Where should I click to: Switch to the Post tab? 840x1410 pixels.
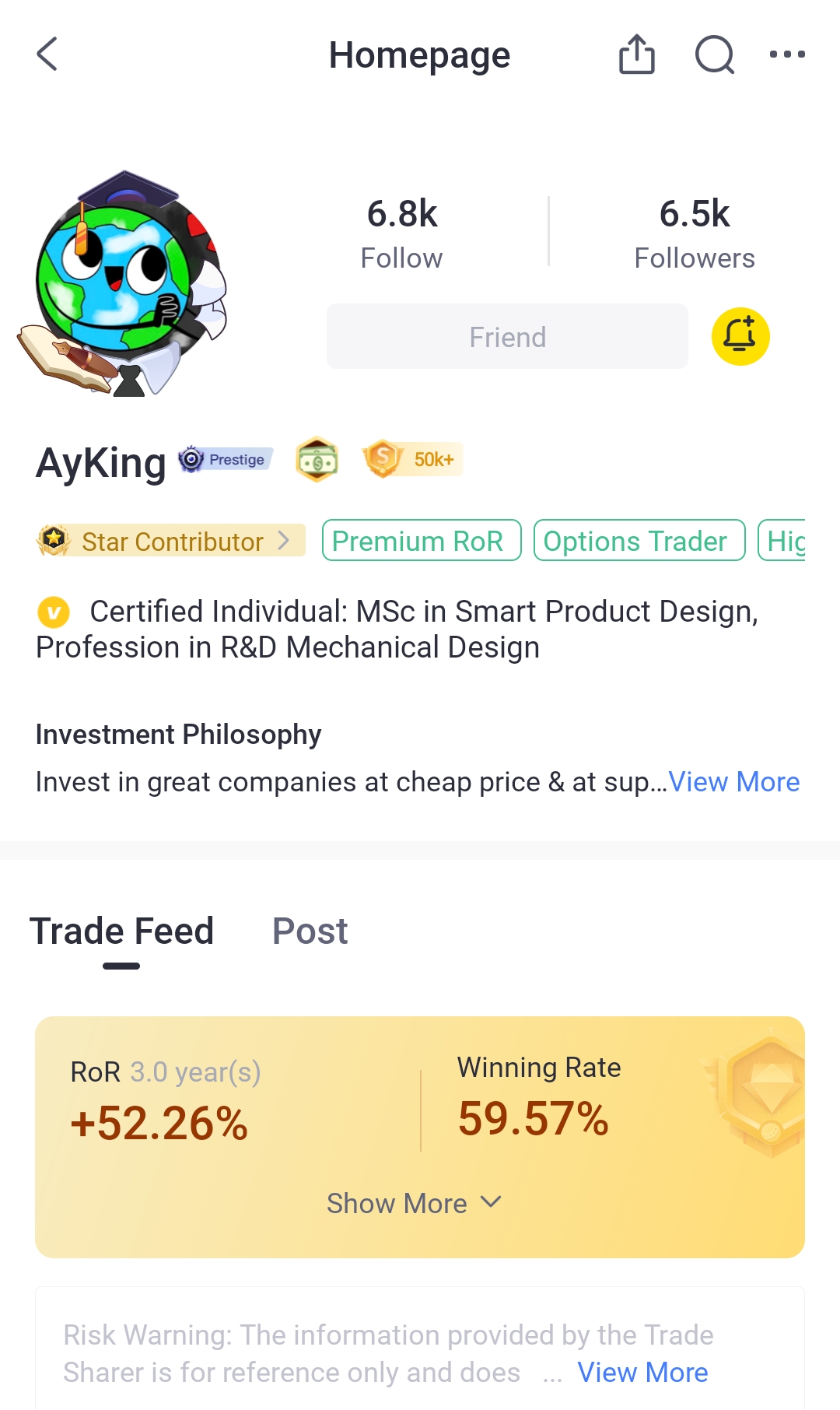tap(310, 931)
